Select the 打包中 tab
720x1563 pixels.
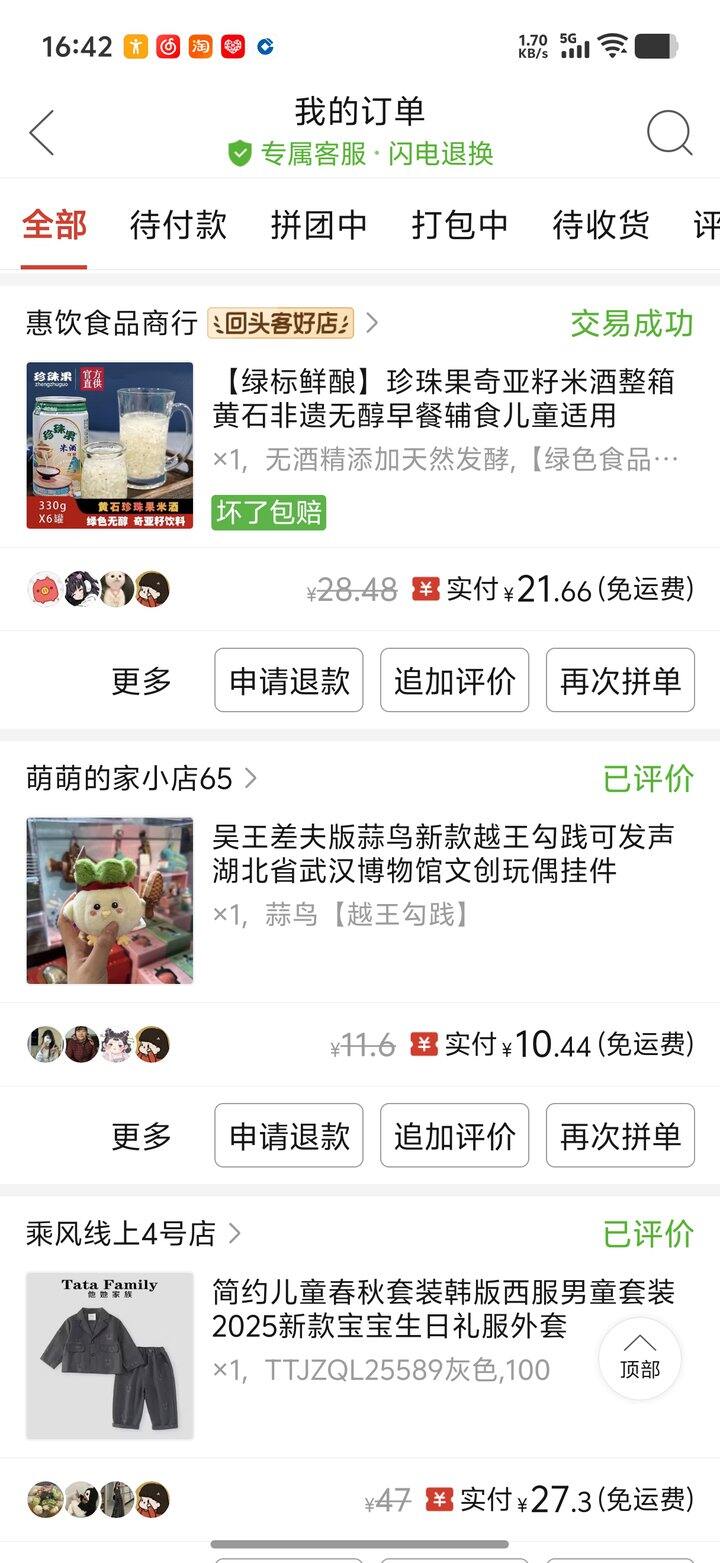pos(460,225)
